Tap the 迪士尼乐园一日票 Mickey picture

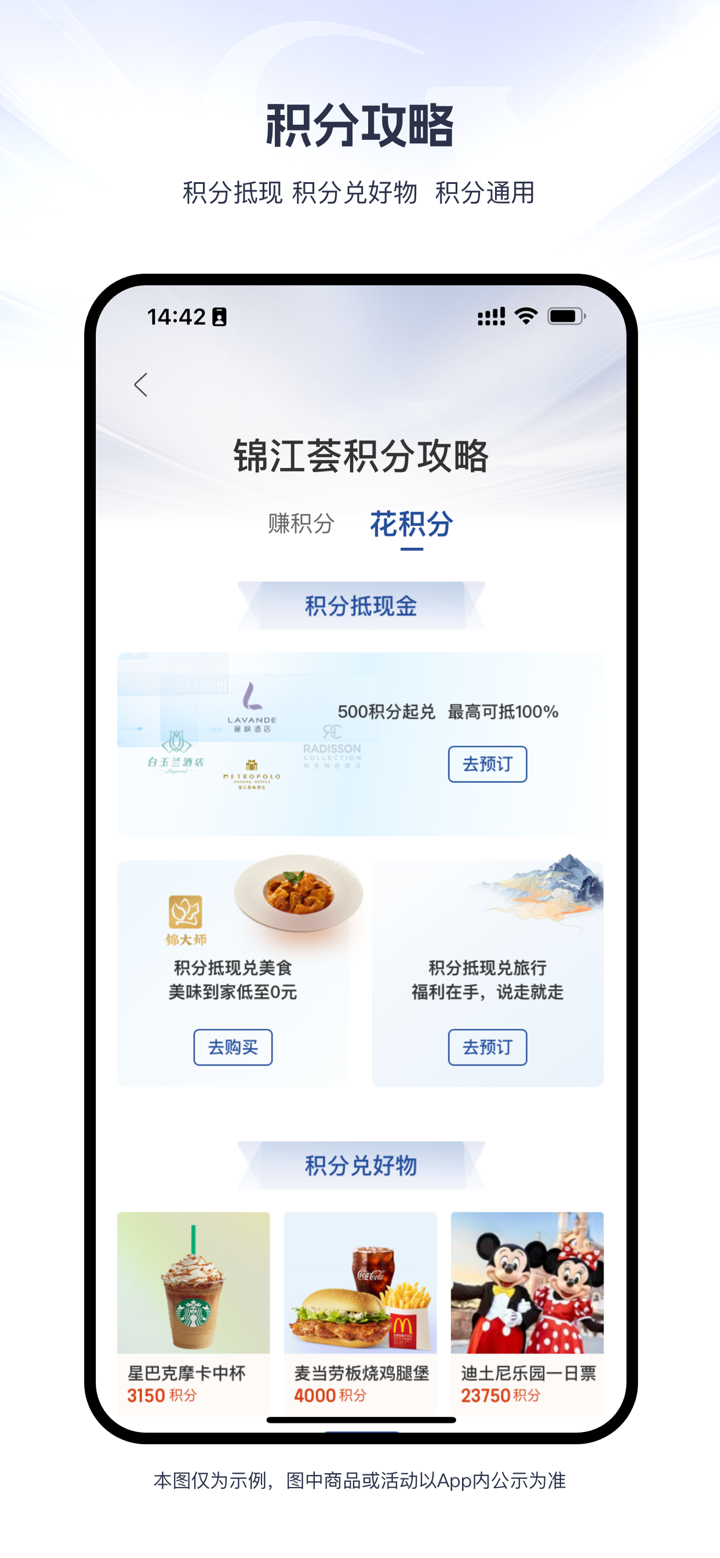(x=526, y=1283)
